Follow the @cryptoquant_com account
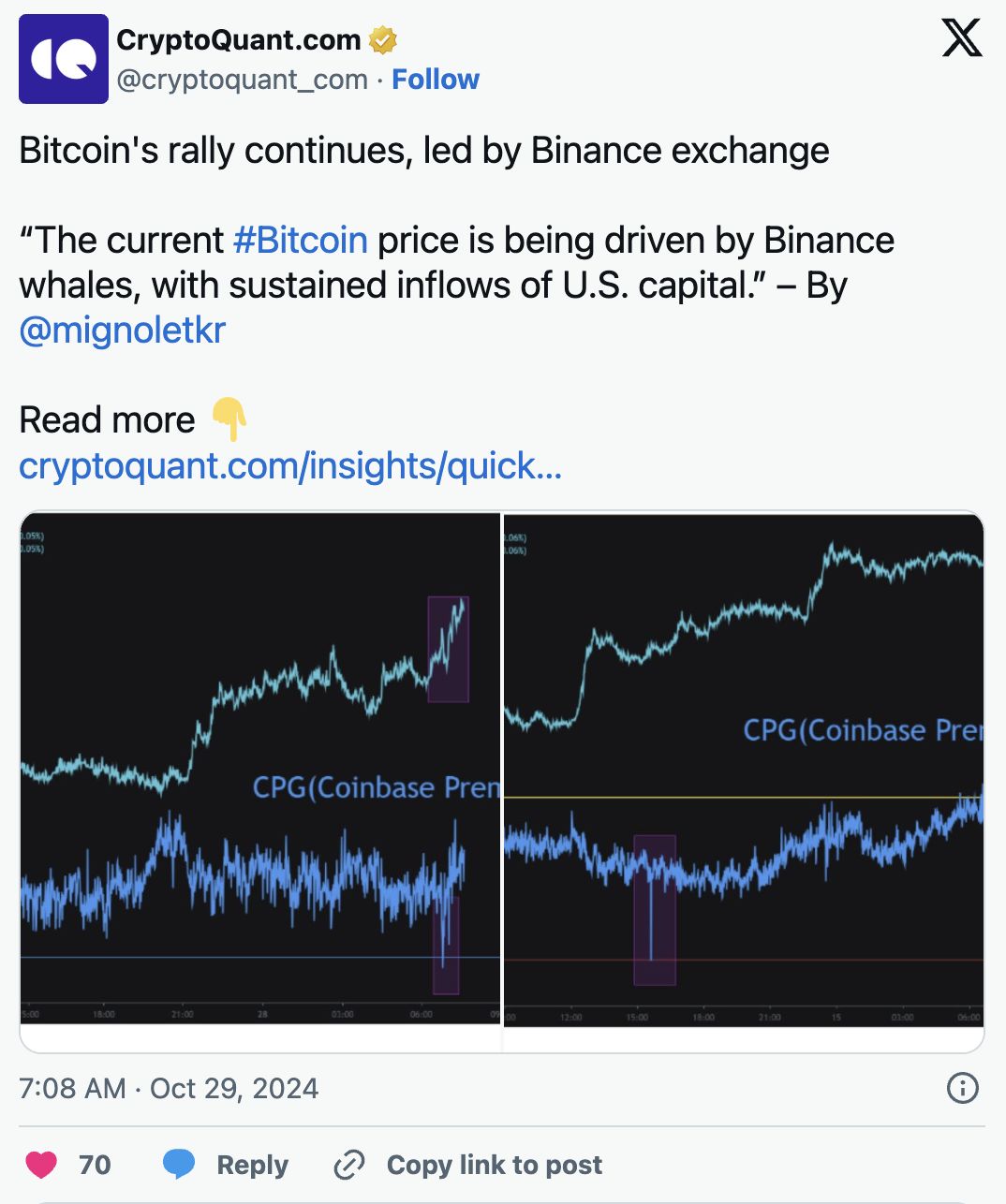 tap(435, 80)
